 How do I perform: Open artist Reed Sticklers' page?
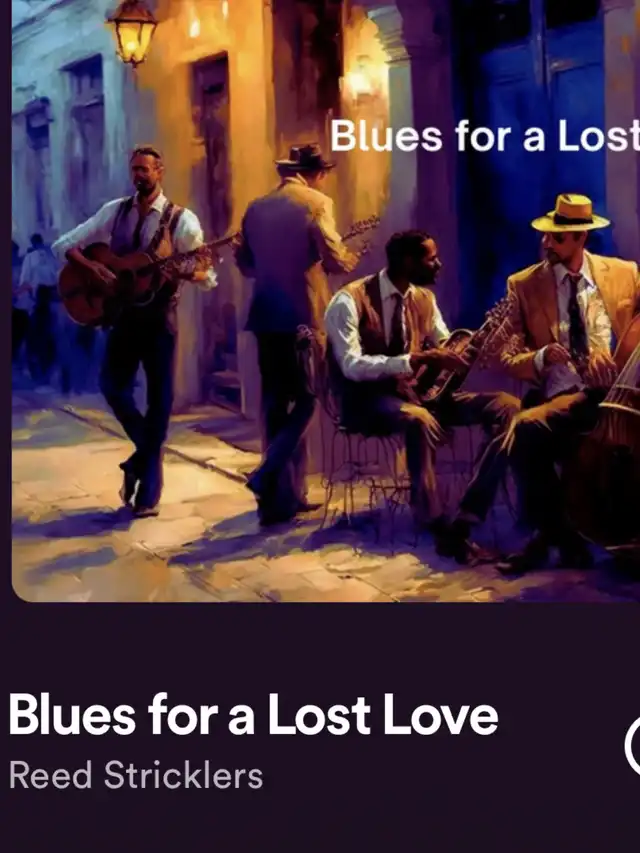click(x=136, y=775)
